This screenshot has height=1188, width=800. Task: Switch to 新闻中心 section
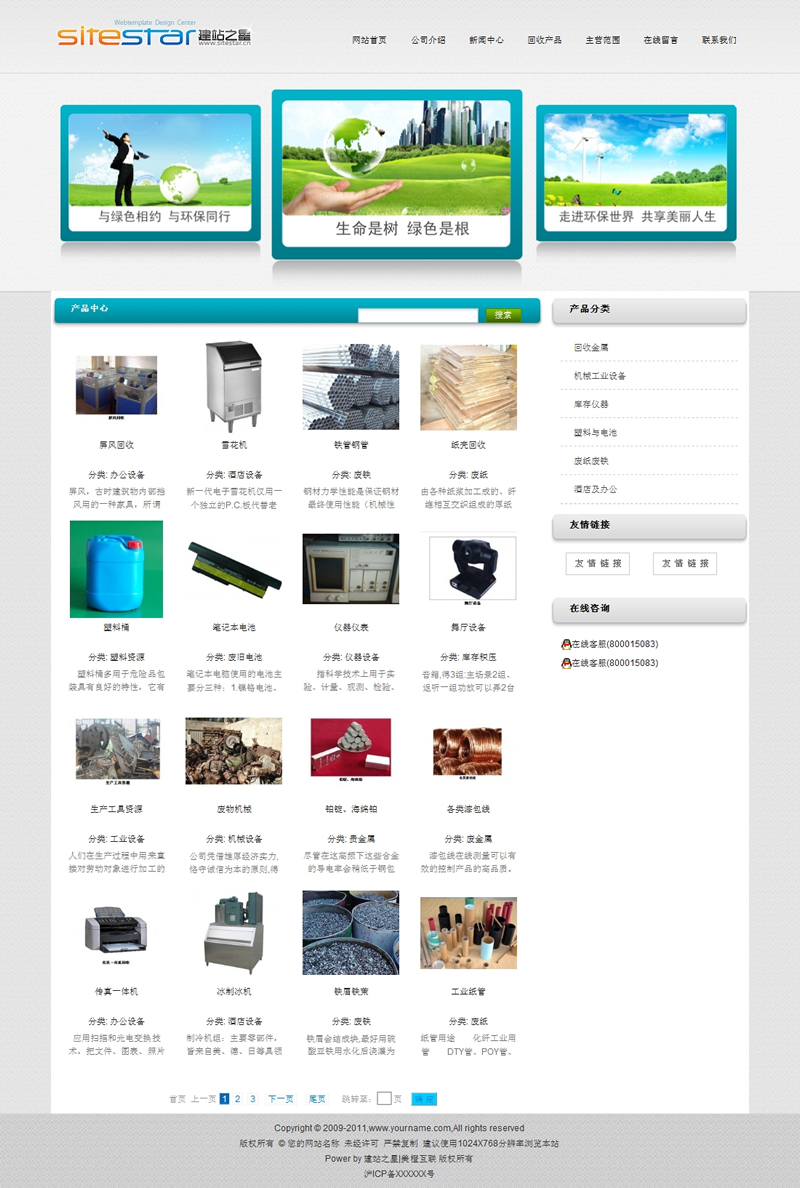pos(486,41)
